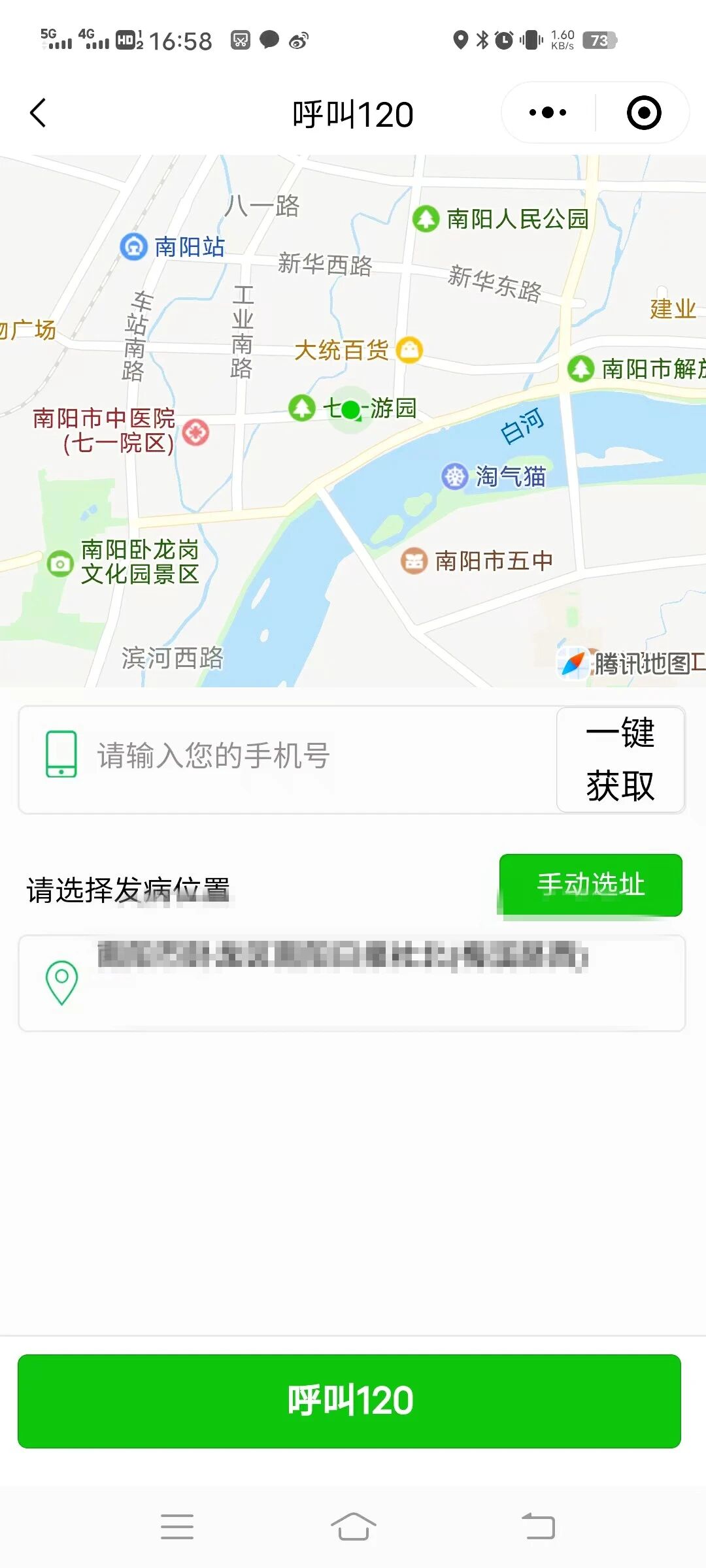Open the mini program more-options menu

[548, 113]
